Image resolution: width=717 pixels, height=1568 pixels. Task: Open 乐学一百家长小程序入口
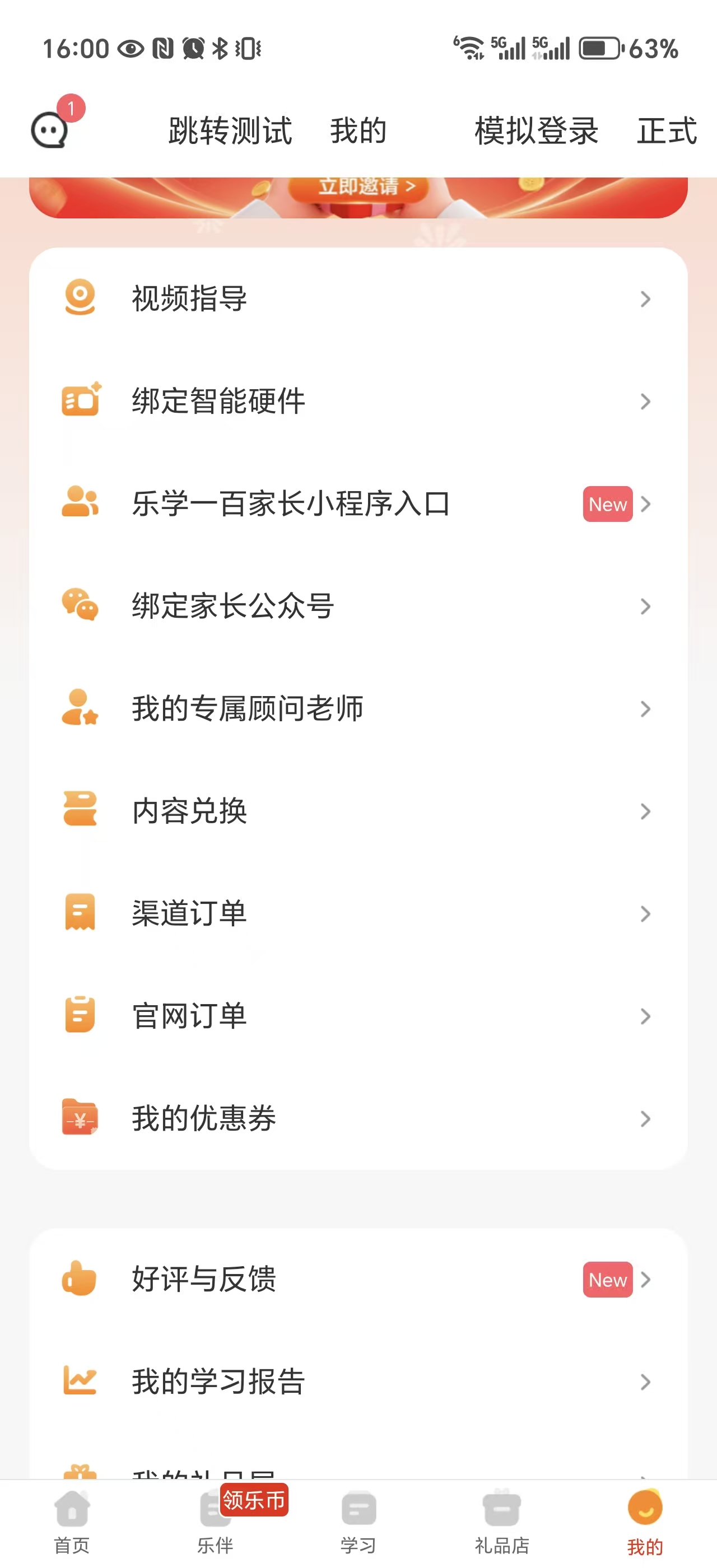pos(358,504)
